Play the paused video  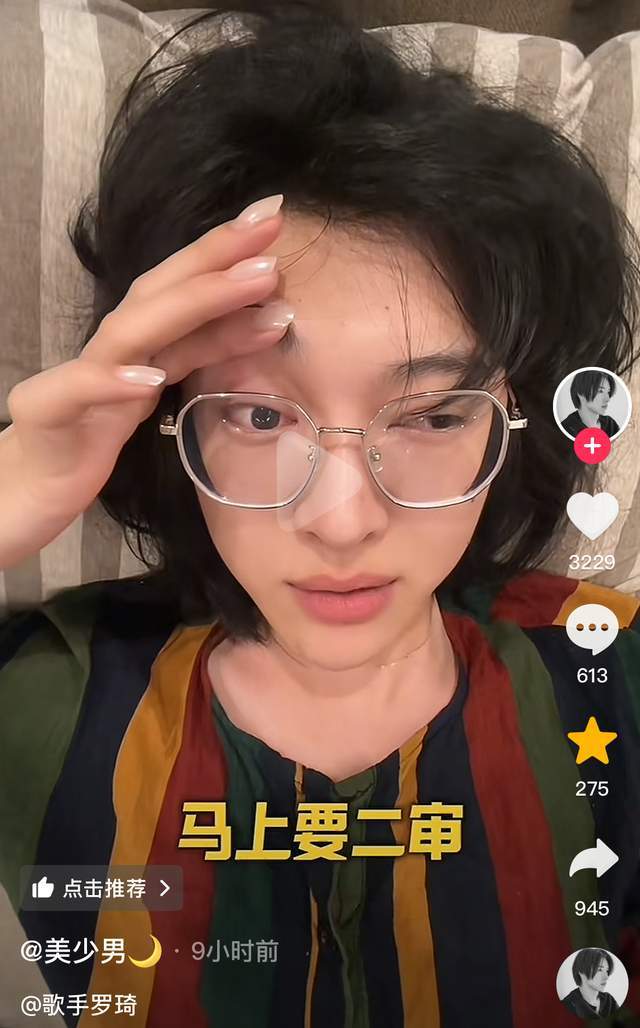pos(320,482)
